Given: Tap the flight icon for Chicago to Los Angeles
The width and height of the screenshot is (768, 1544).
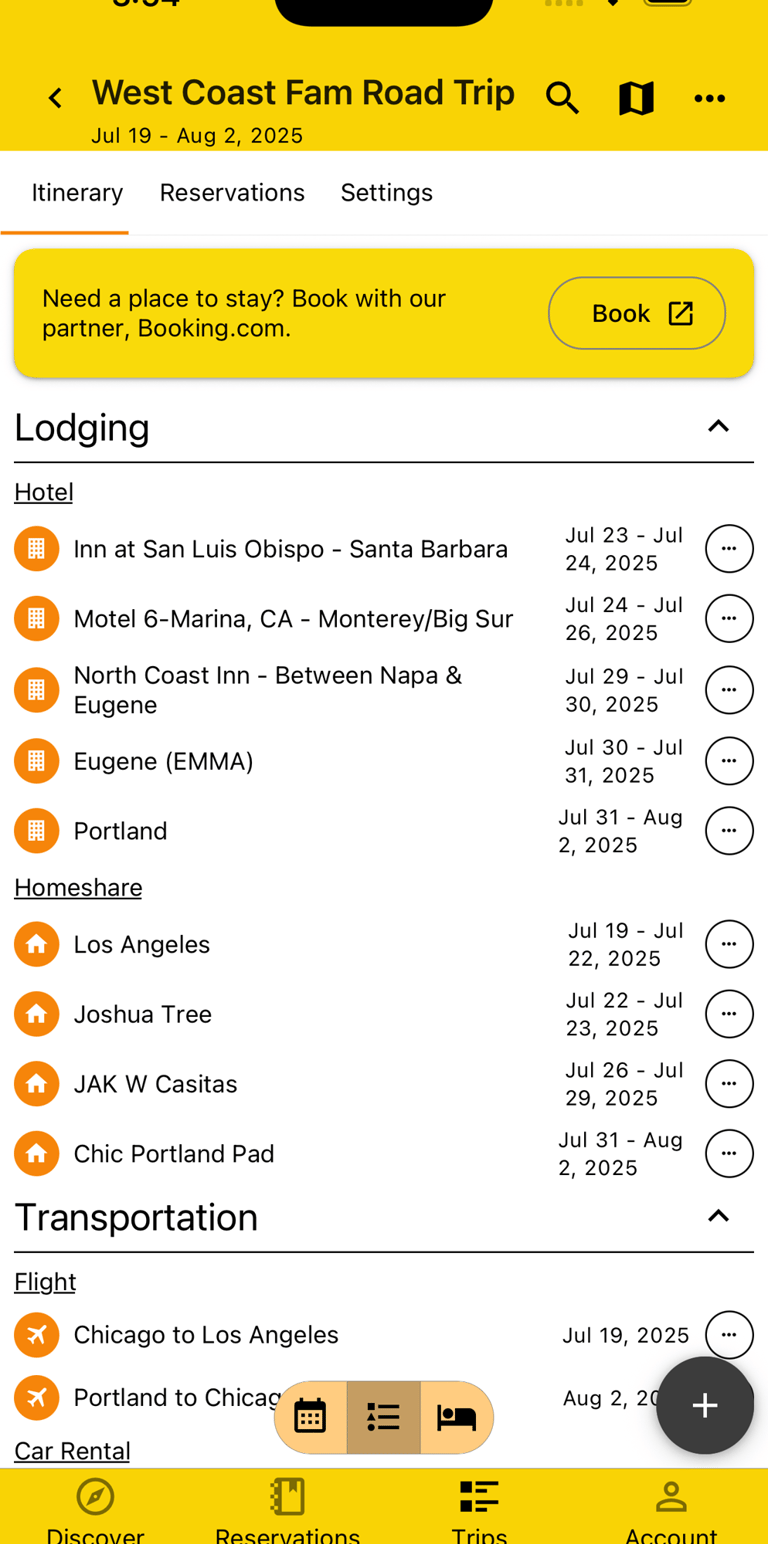Looking at the screenshot, I should pos(36,1334).
